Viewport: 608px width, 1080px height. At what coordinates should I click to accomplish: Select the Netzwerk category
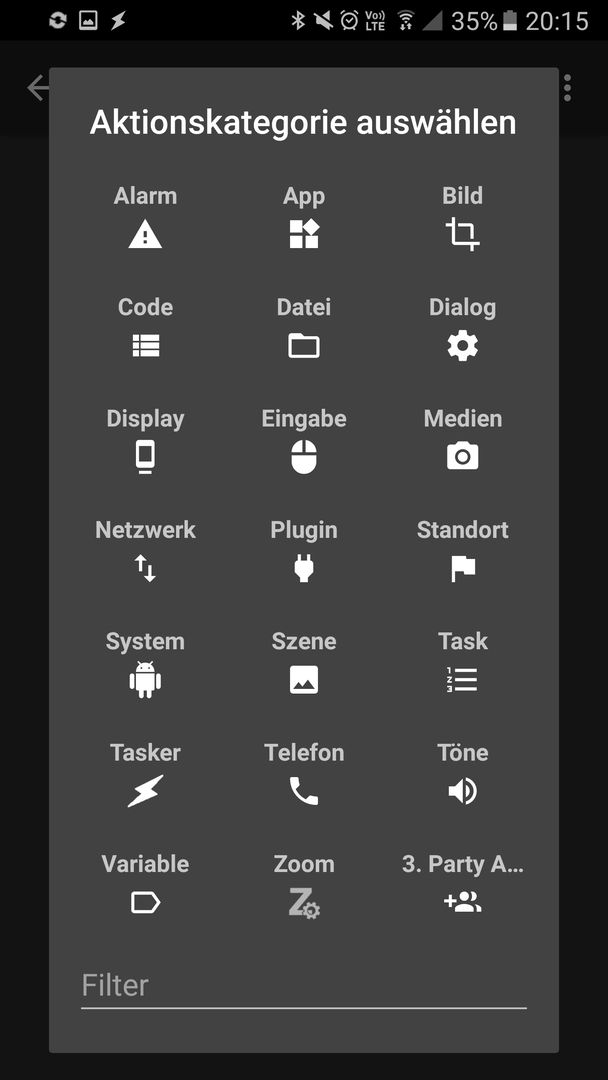[x=145, y=551]
